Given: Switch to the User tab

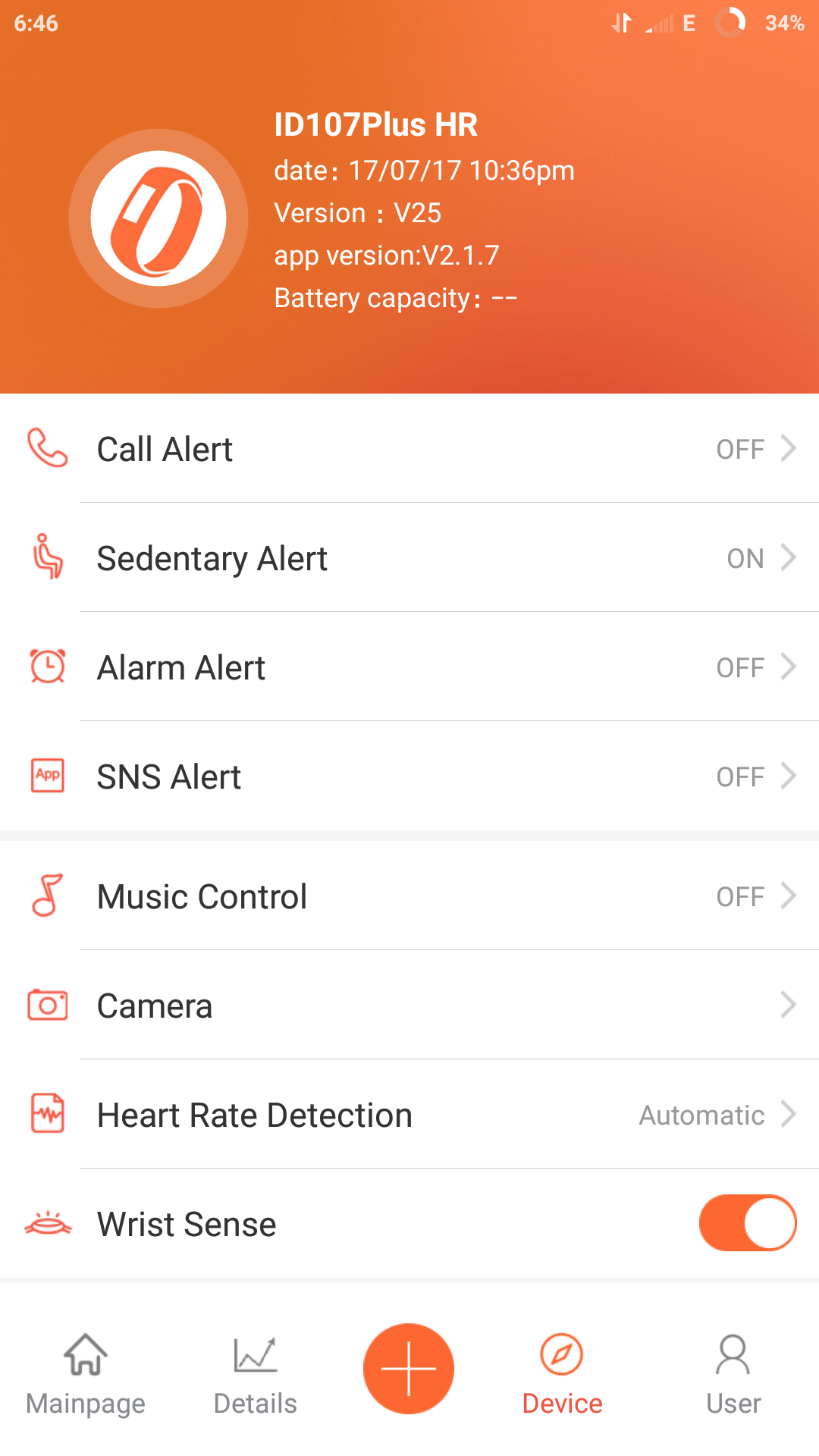Looking at the screenshot, I should 733,1375.
